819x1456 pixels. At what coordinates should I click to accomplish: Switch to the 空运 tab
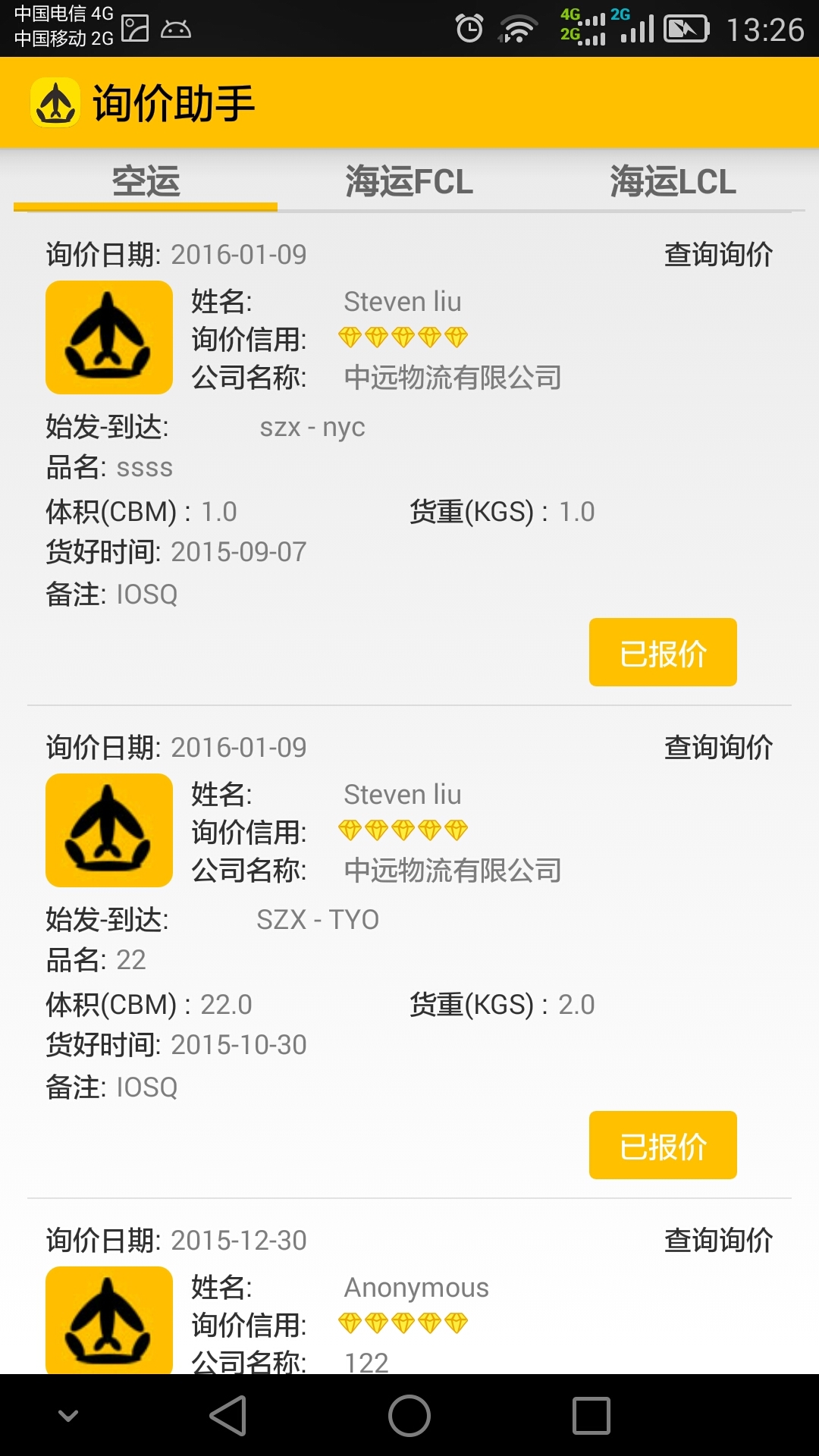[146, 182]
